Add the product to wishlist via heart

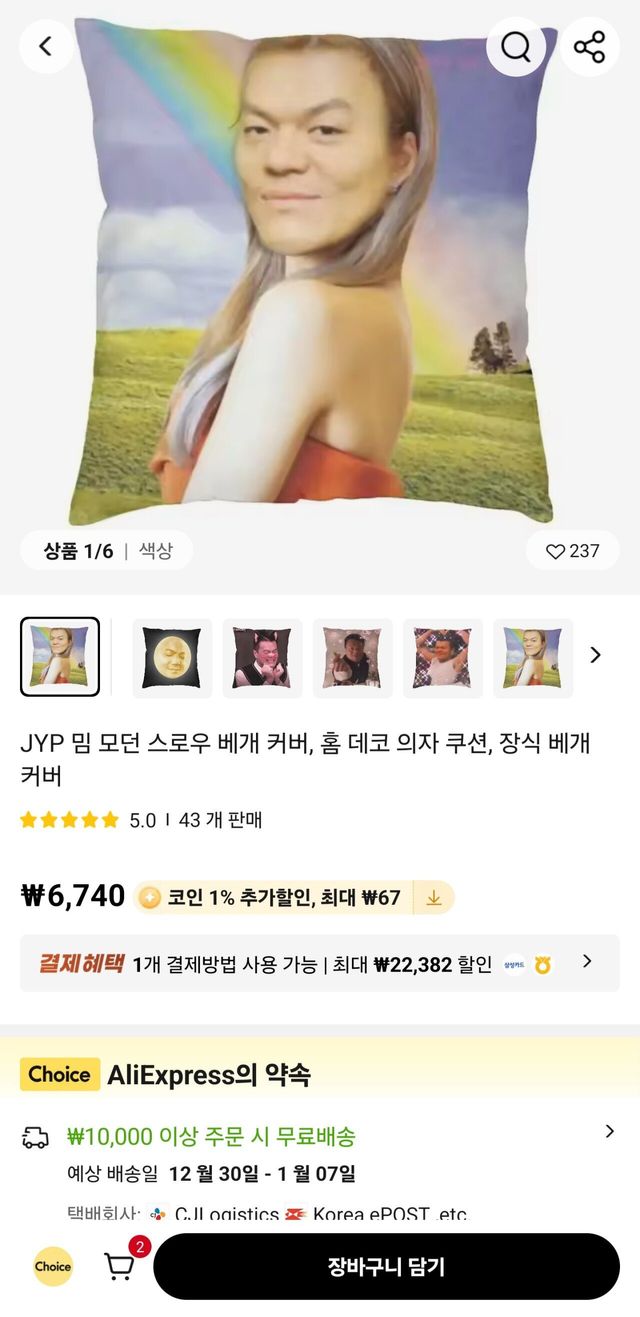572,551
